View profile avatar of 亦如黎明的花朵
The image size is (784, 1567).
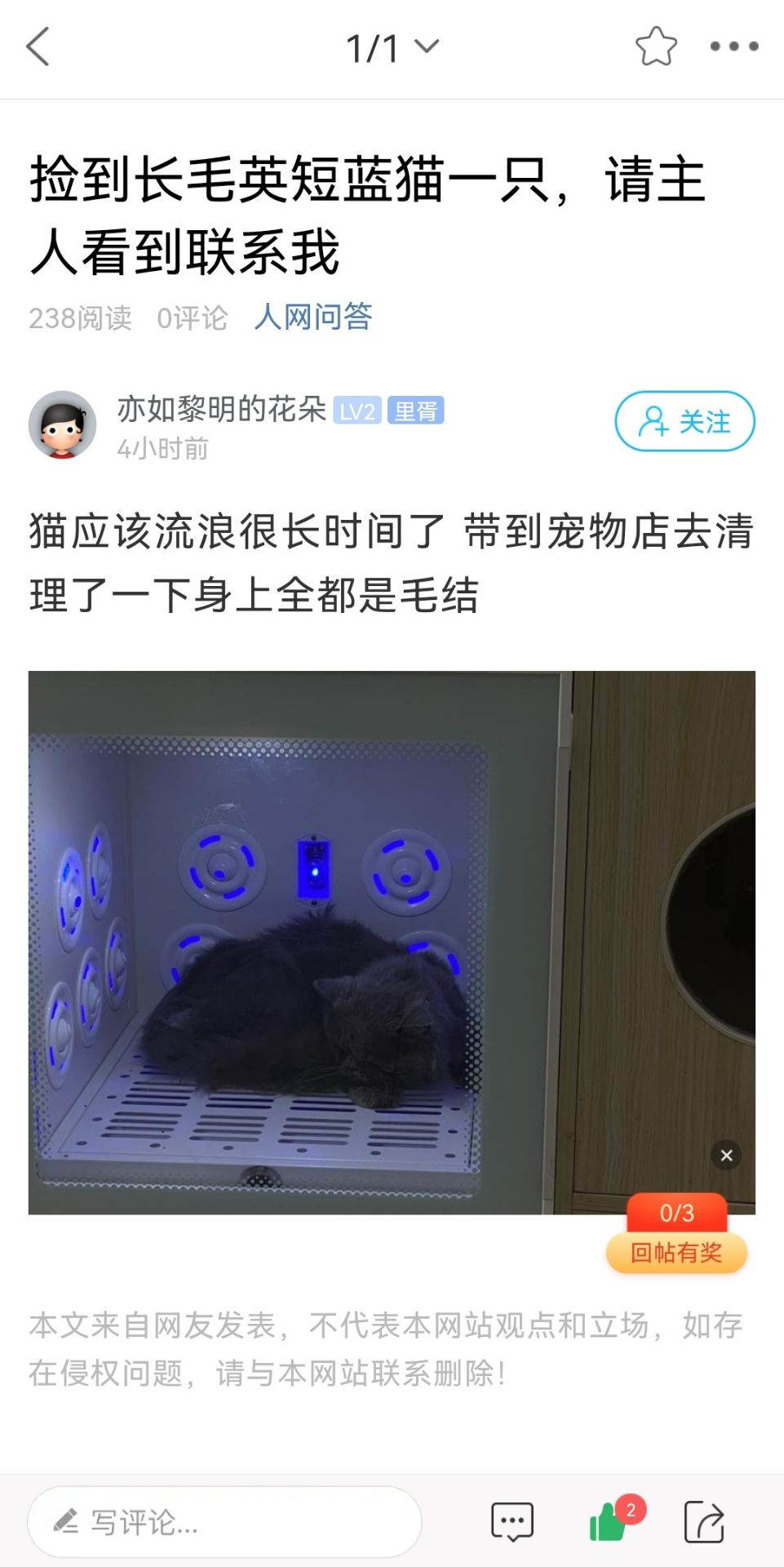(x=63, y=424)
